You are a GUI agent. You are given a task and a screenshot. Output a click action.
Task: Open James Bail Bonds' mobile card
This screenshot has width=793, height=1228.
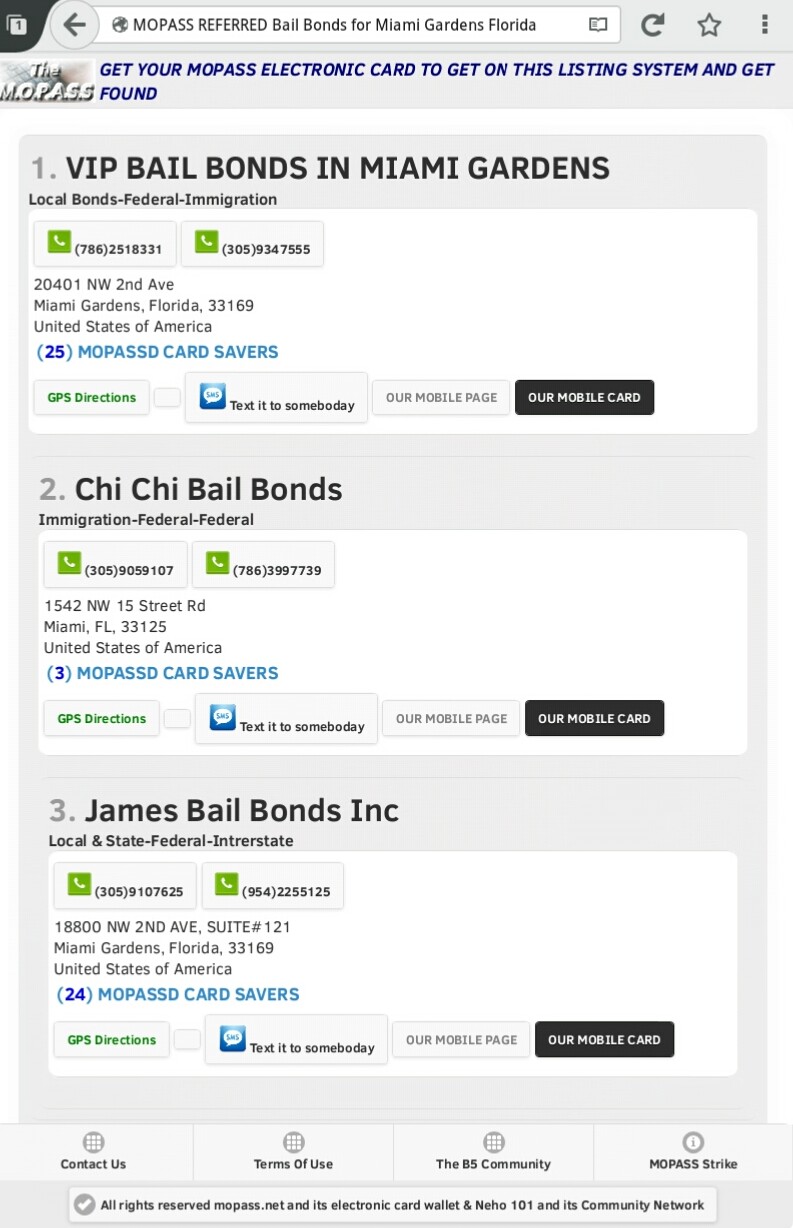604,1040
